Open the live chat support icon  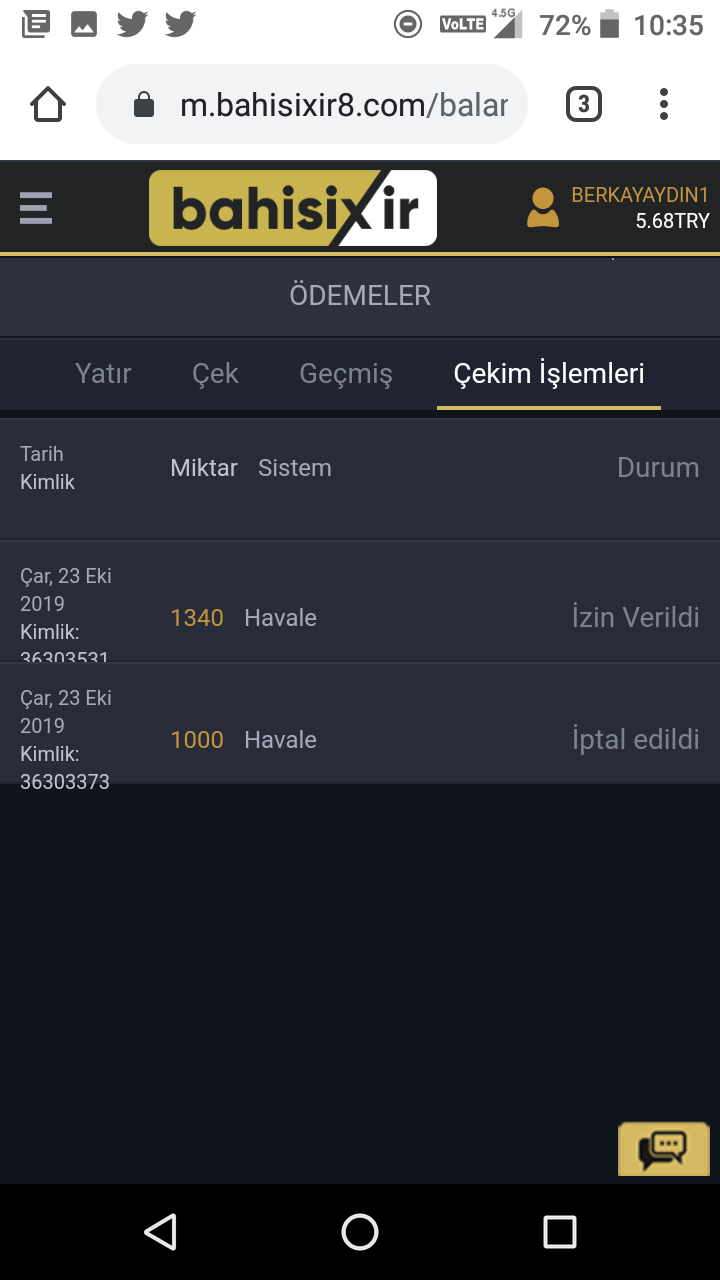click(x=663, y=1148)
